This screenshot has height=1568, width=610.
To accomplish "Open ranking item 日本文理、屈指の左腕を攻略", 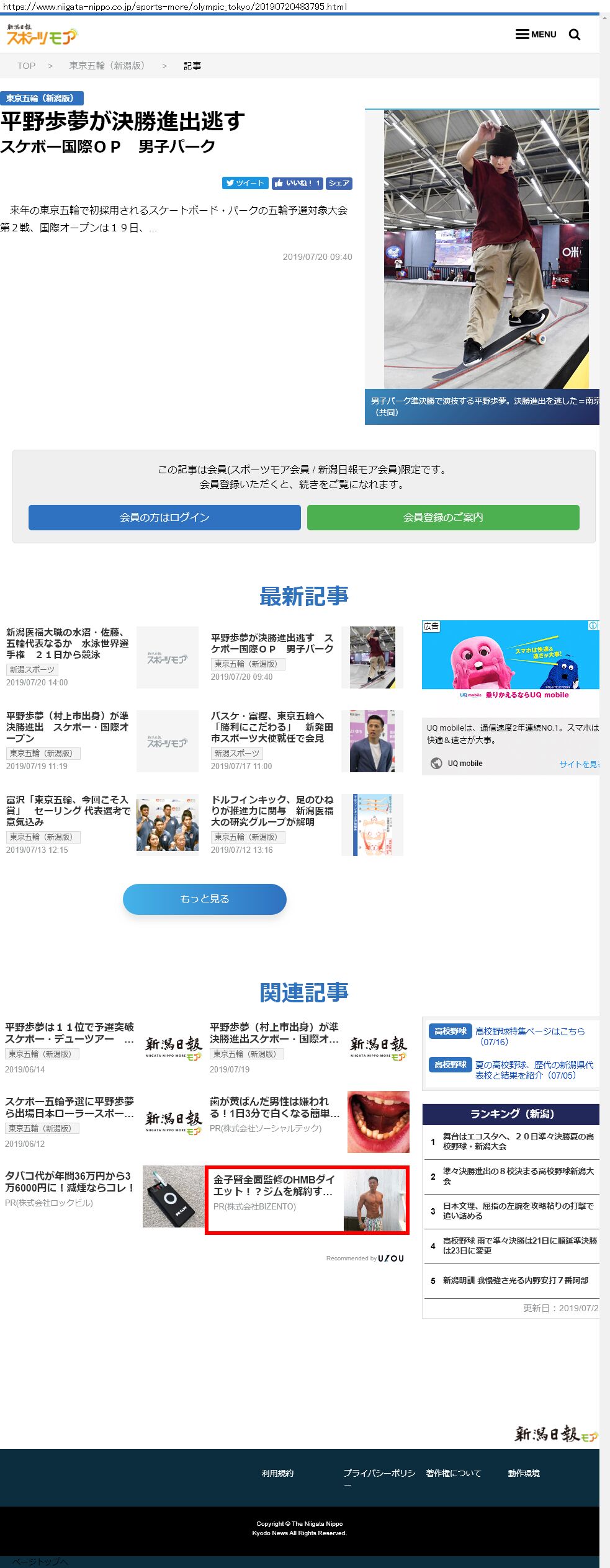I will [518, 1211].
